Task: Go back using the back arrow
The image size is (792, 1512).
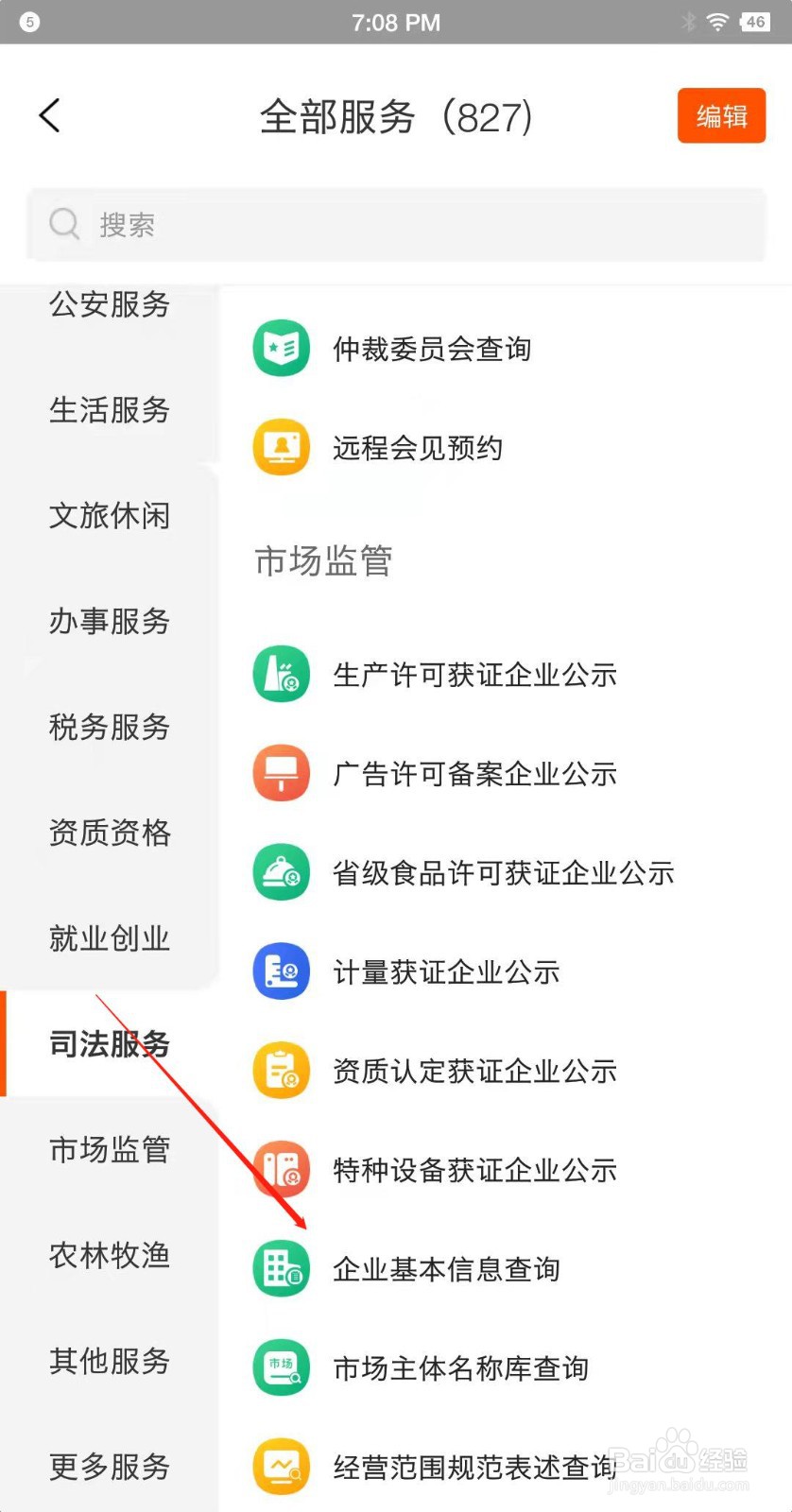Action: pyautogui.click(x=49, y=114)
